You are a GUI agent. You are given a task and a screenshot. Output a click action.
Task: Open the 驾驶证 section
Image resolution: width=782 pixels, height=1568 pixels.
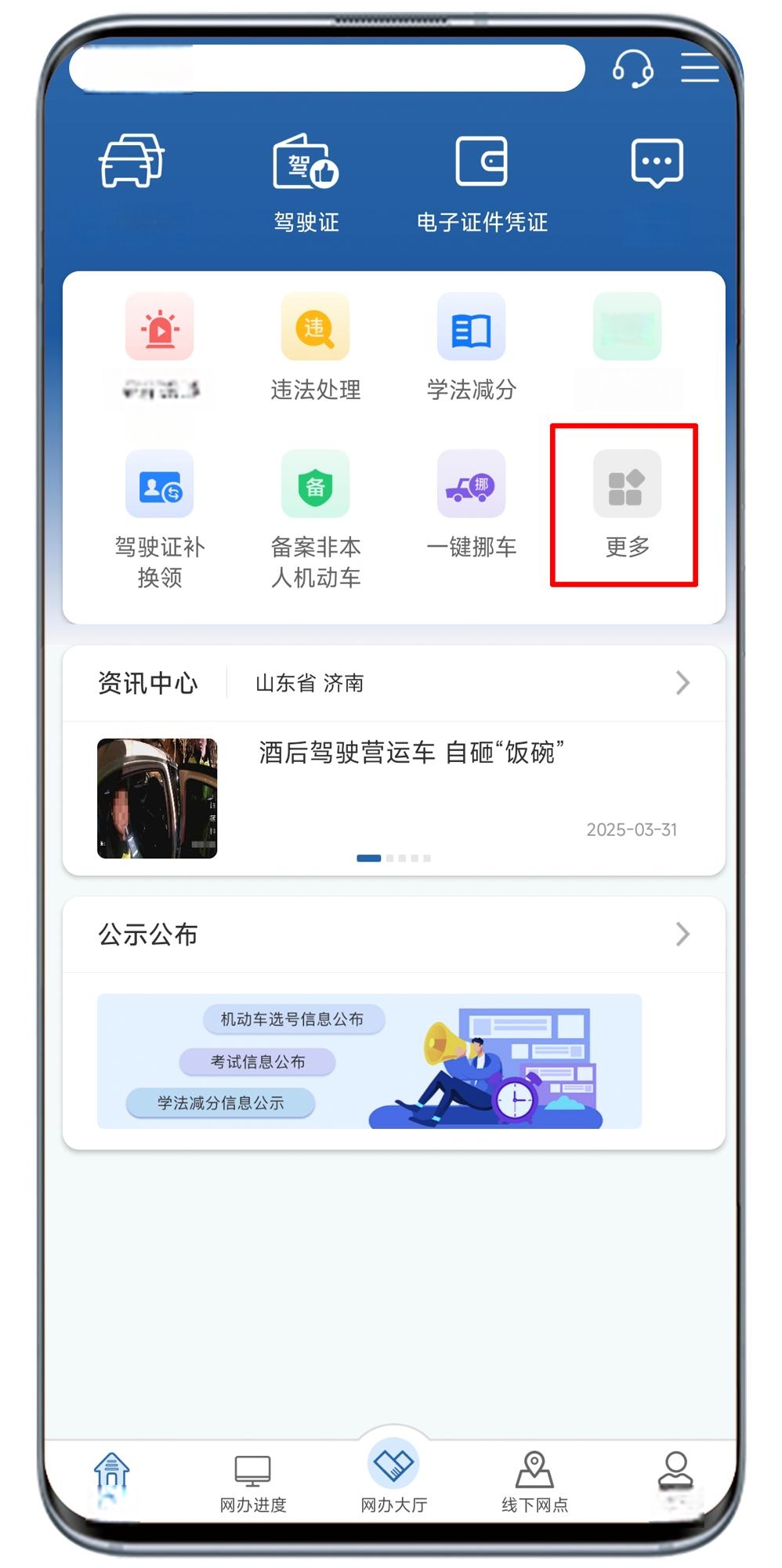coord(306,182)
